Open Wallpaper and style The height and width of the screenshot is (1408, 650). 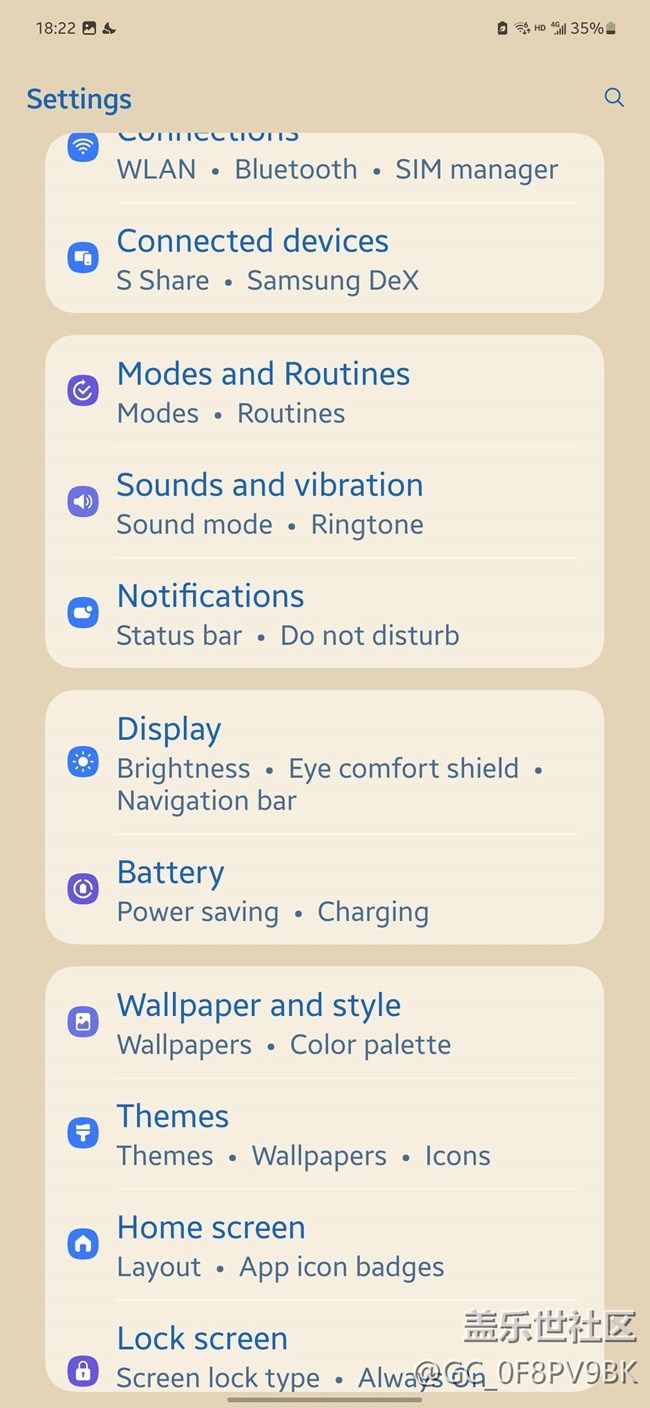pyautogui.click(x=324, y=1023)
